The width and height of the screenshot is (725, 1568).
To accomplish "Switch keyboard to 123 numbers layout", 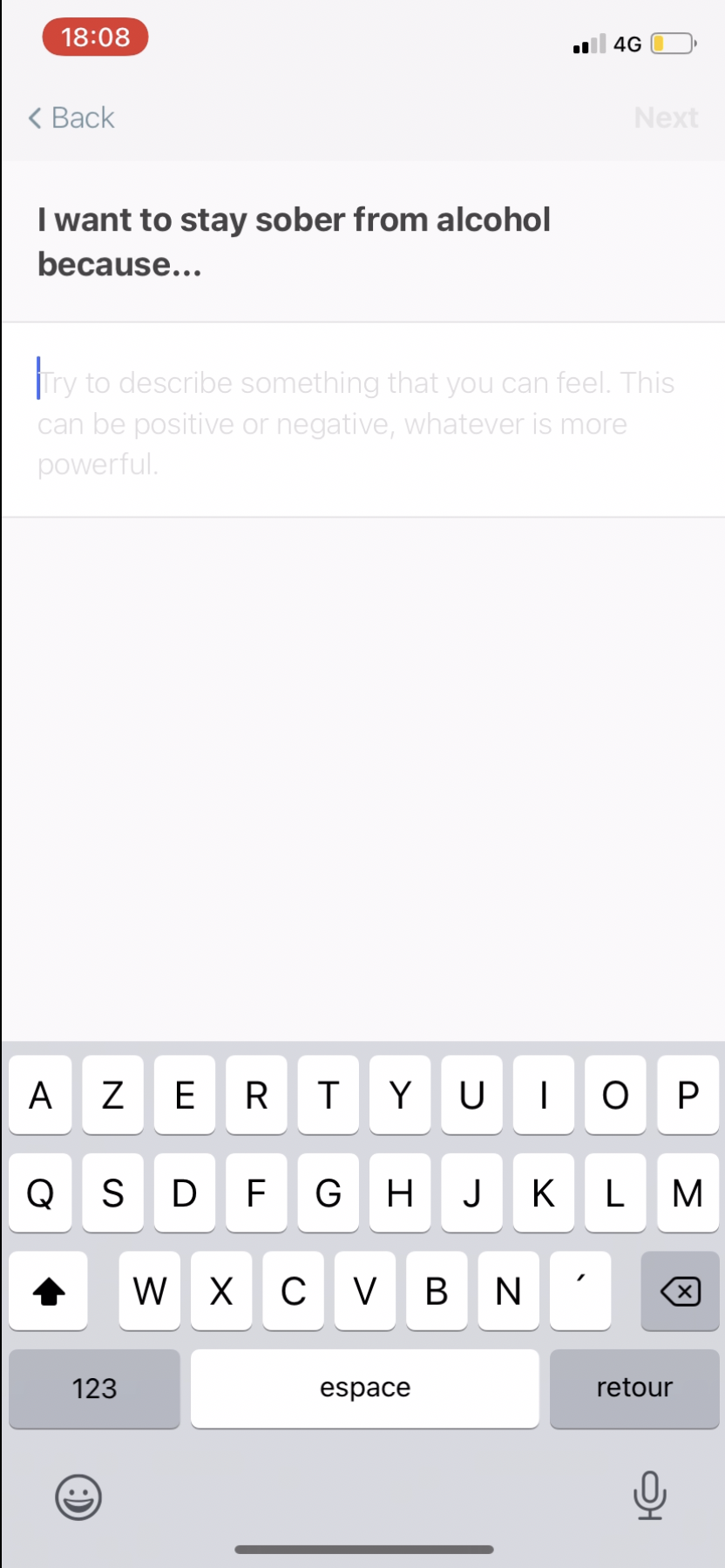I will click(x=94, y=1388).
